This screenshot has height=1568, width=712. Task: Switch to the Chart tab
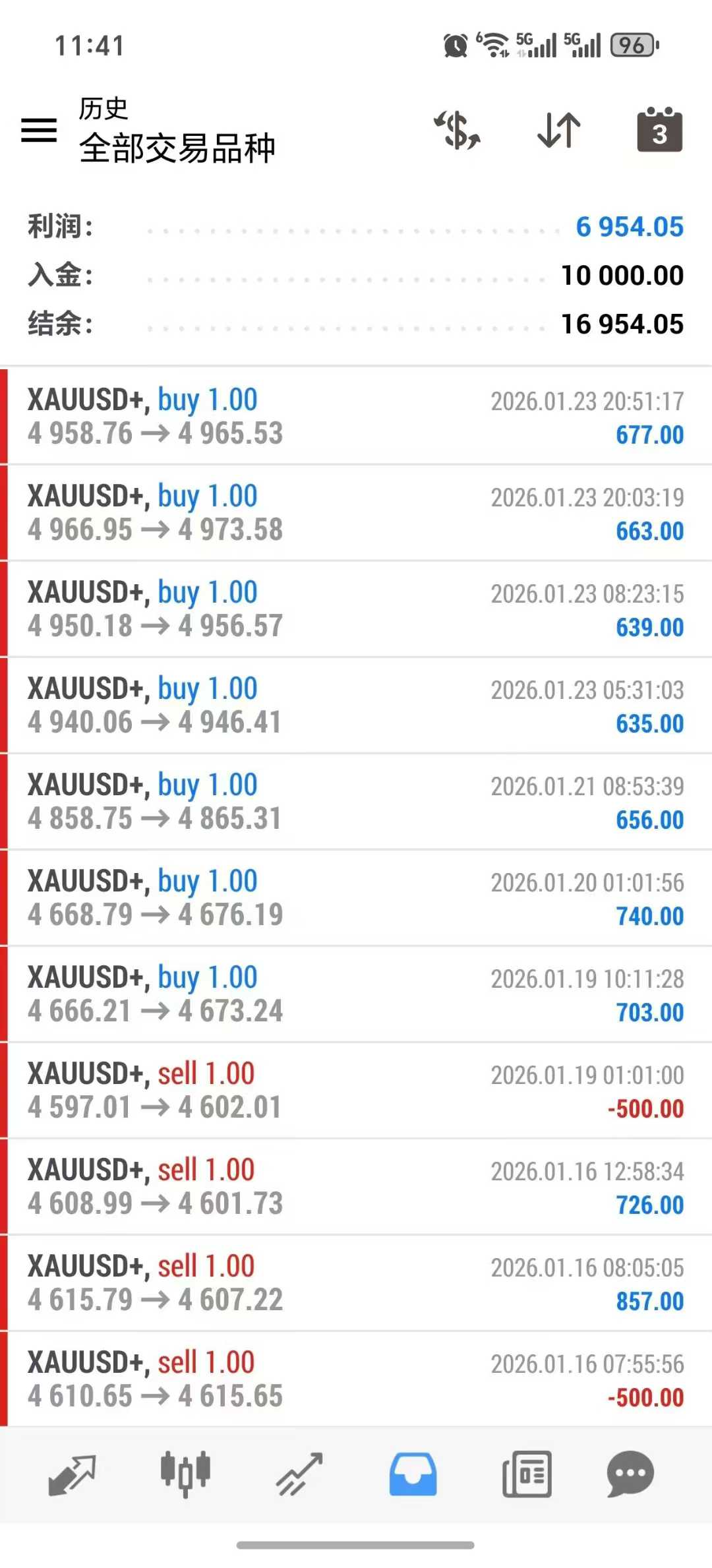point(185,1474)
